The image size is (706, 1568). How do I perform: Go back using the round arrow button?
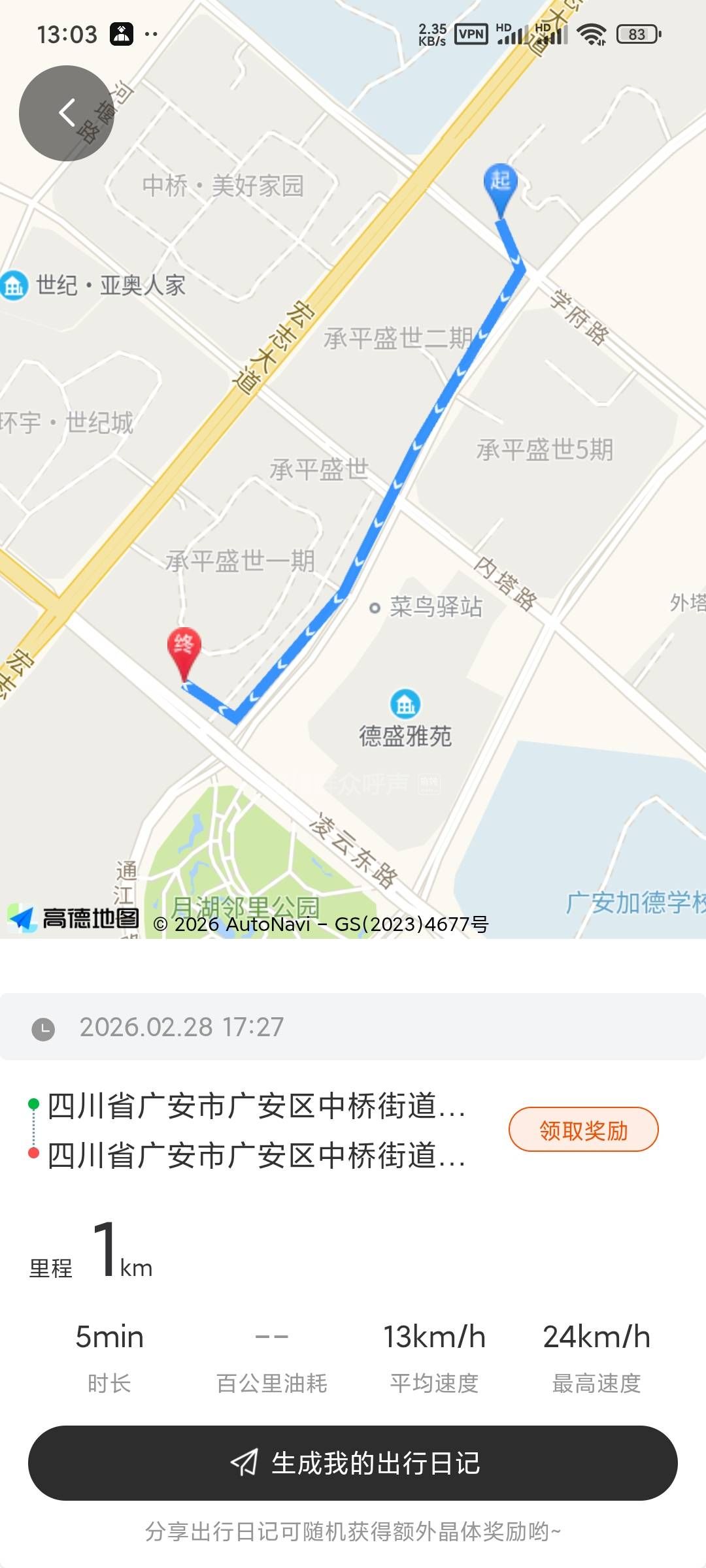pyautogui.click(x=67, y=113)
